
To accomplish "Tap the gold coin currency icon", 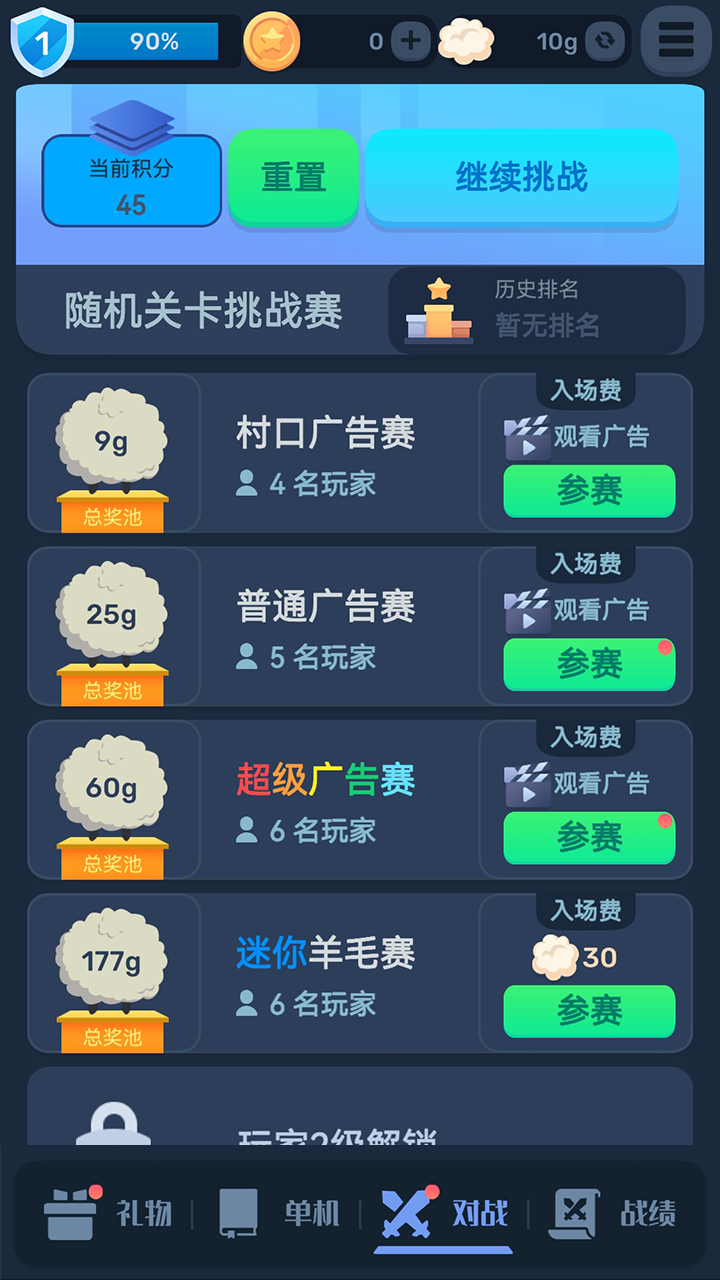I will 271,41.
